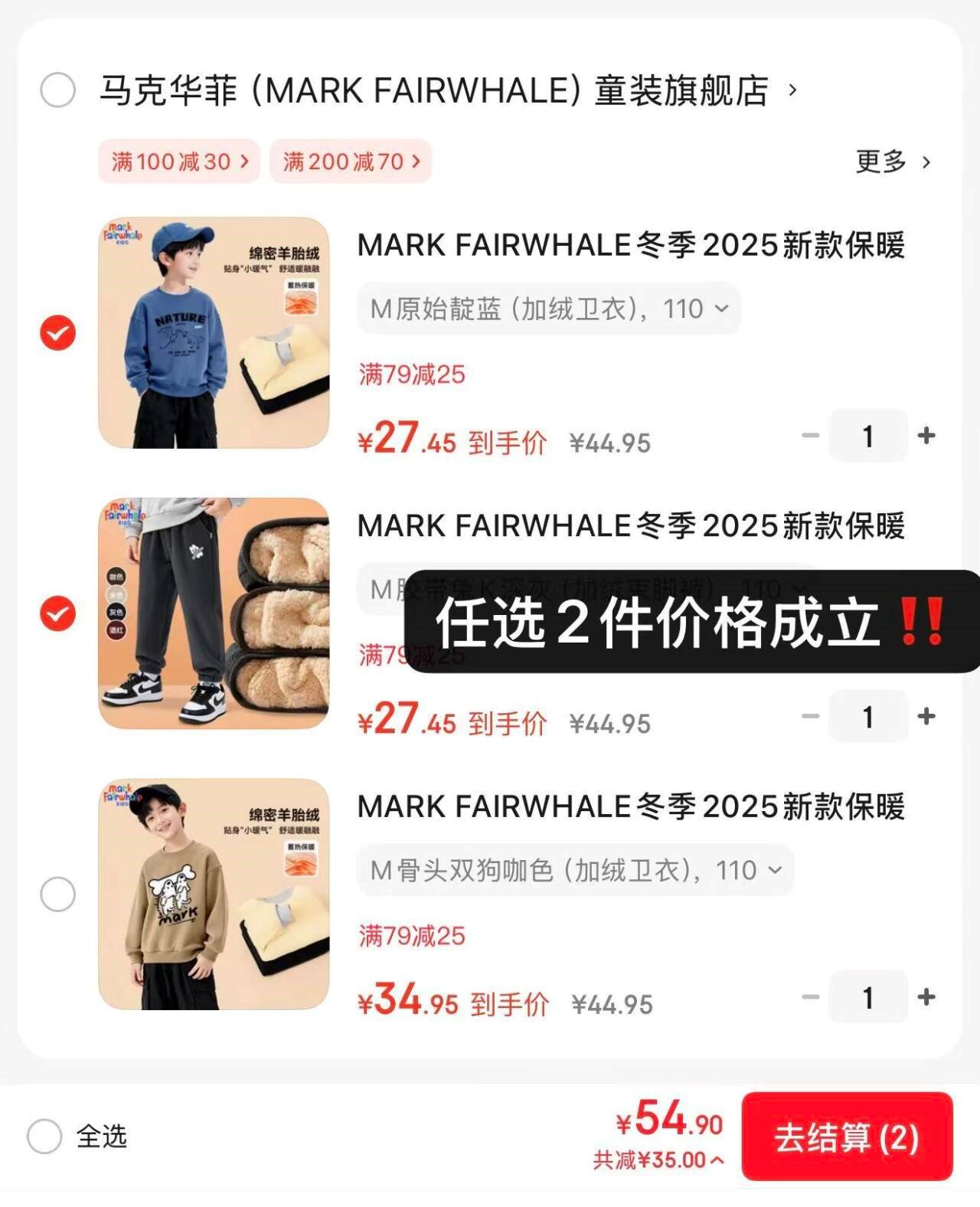This screenshot has width=980, height=1207.
Task: Tick the 全选 select-all checkbox
Action: coord(44,1137)
